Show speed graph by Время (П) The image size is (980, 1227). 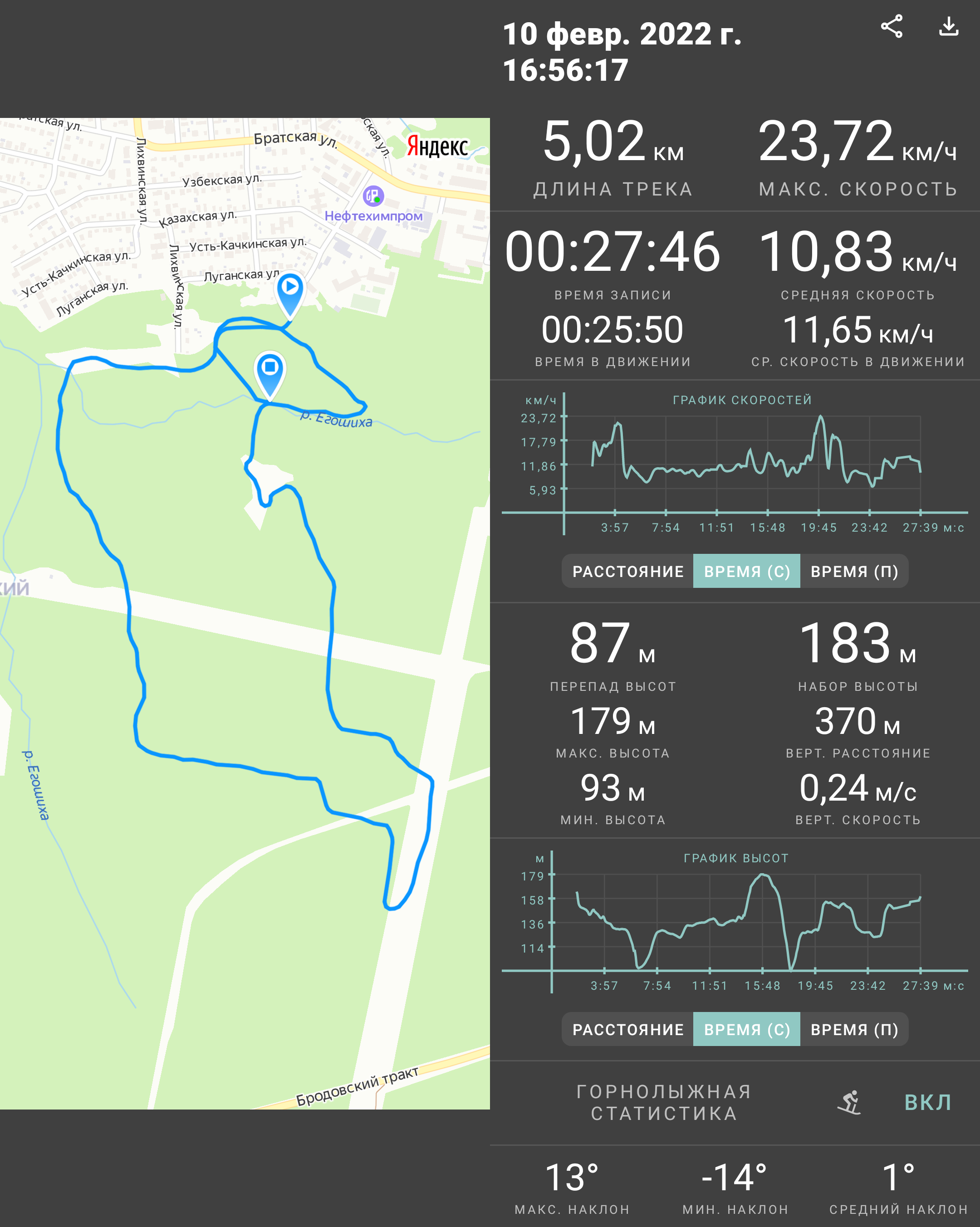(854, 571)
